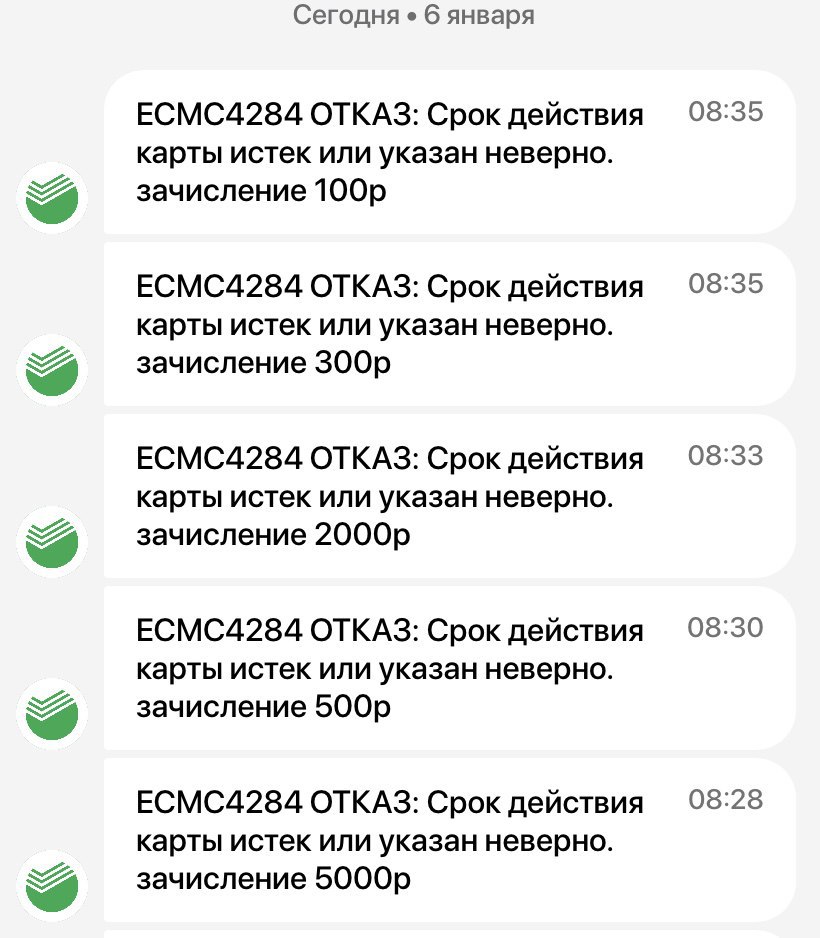The image size is (820, 938).
Task: Open the refusal message for 300р
Action: point(450,324)
